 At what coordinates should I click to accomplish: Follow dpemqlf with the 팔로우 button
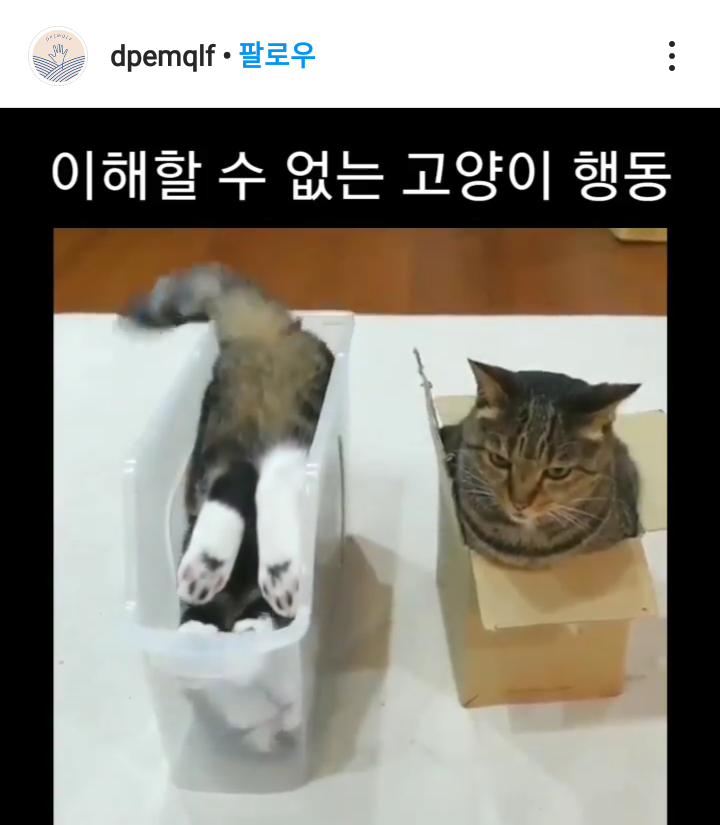click(x=277, y=55)
